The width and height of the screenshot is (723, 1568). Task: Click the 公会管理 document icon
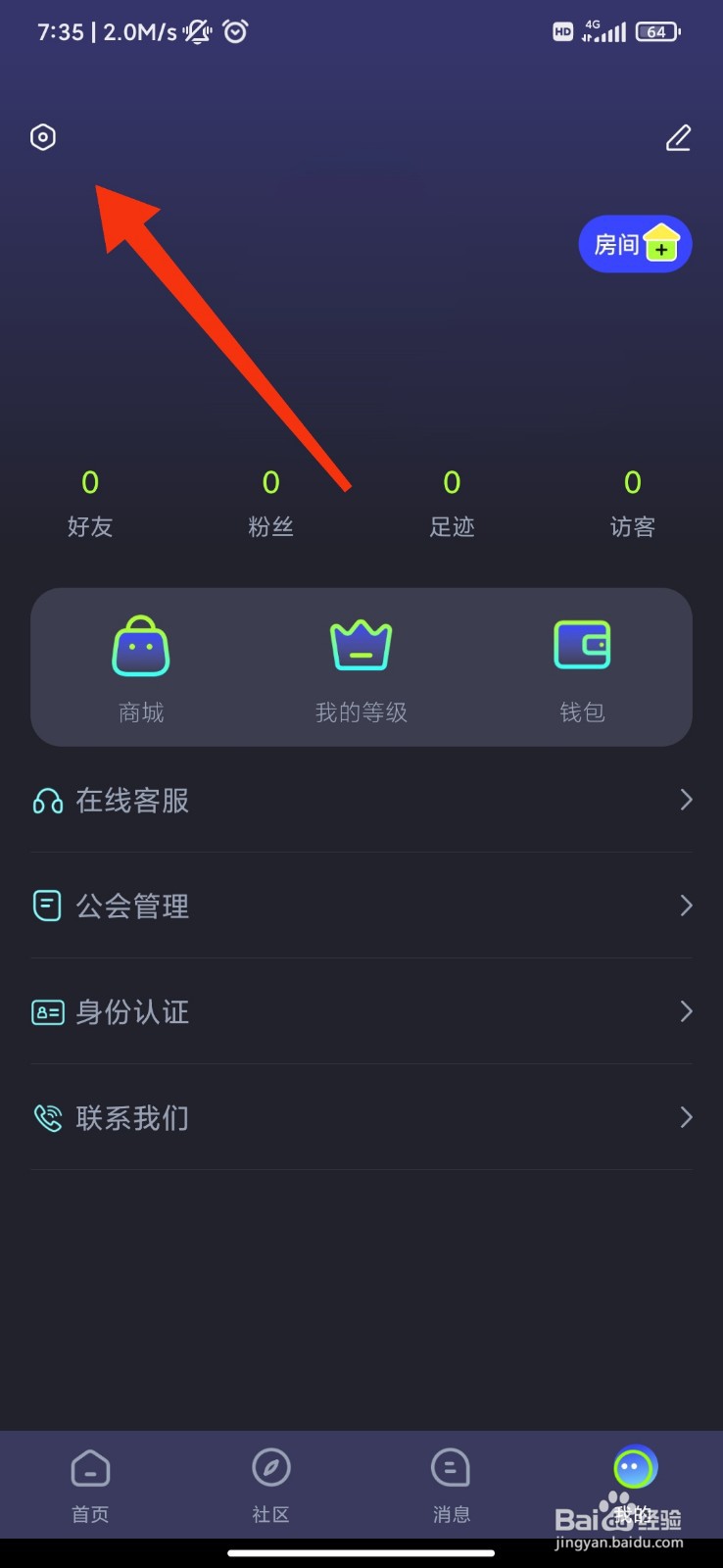pos(47,906)
